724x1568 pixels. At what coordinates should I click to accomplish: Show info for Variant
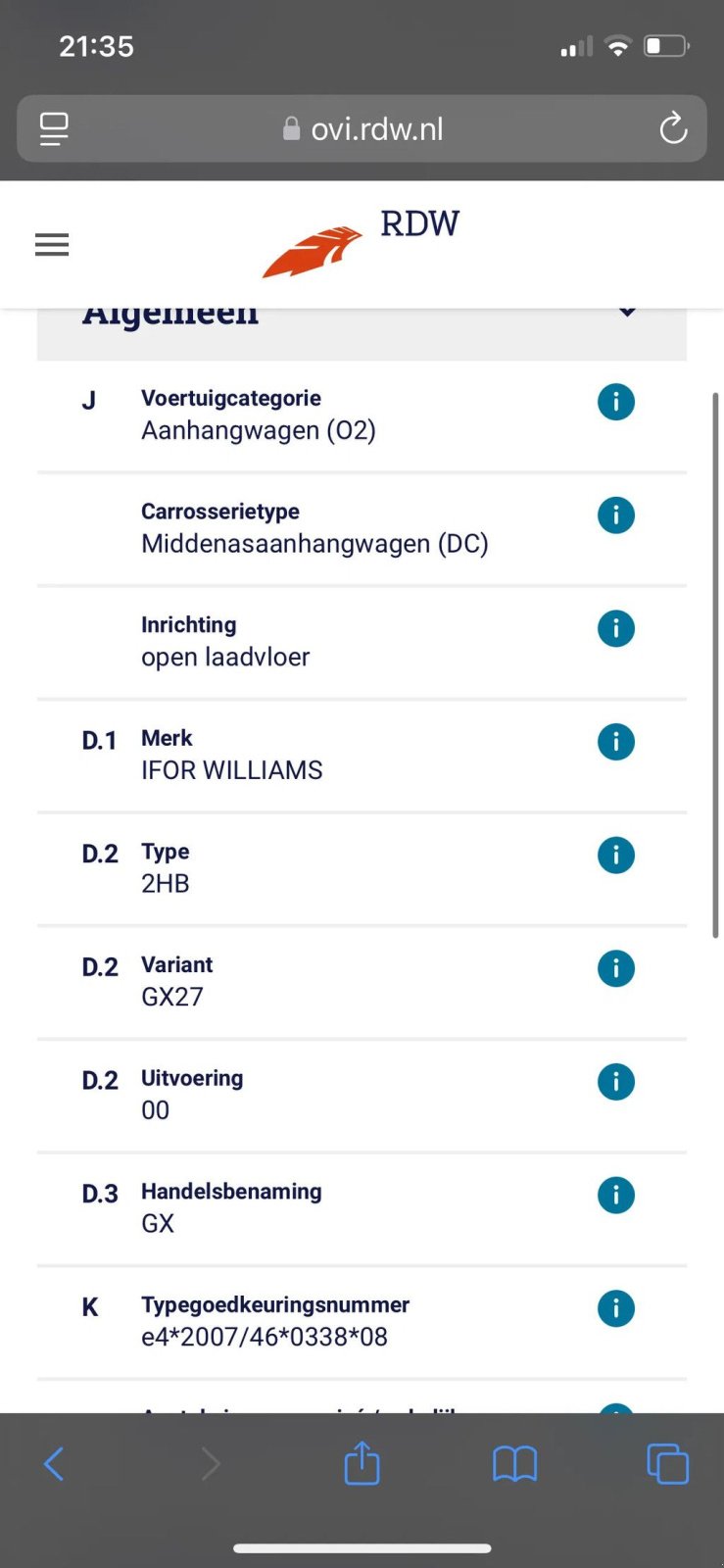coord(615,968)
